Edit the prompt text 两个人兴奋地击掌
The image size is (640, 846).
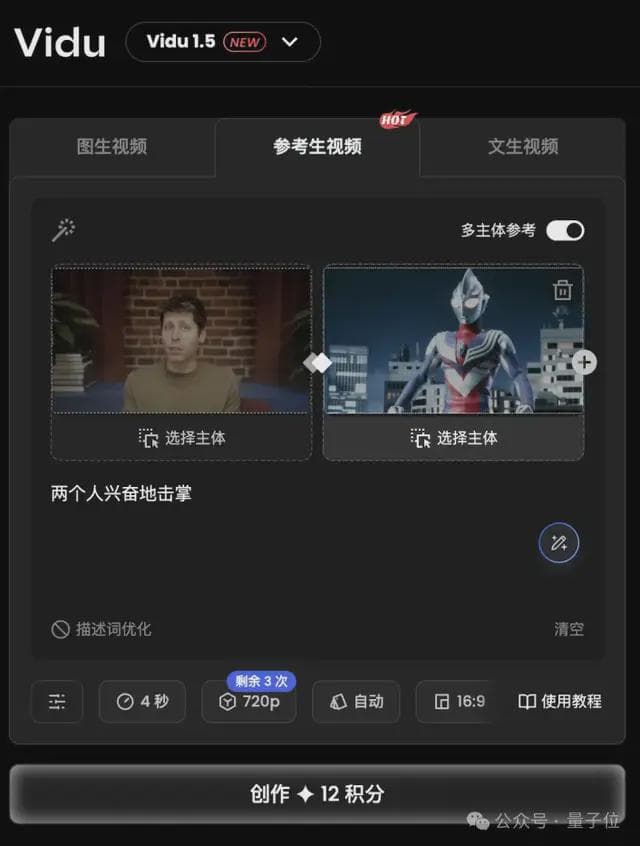tap(121, 493)
